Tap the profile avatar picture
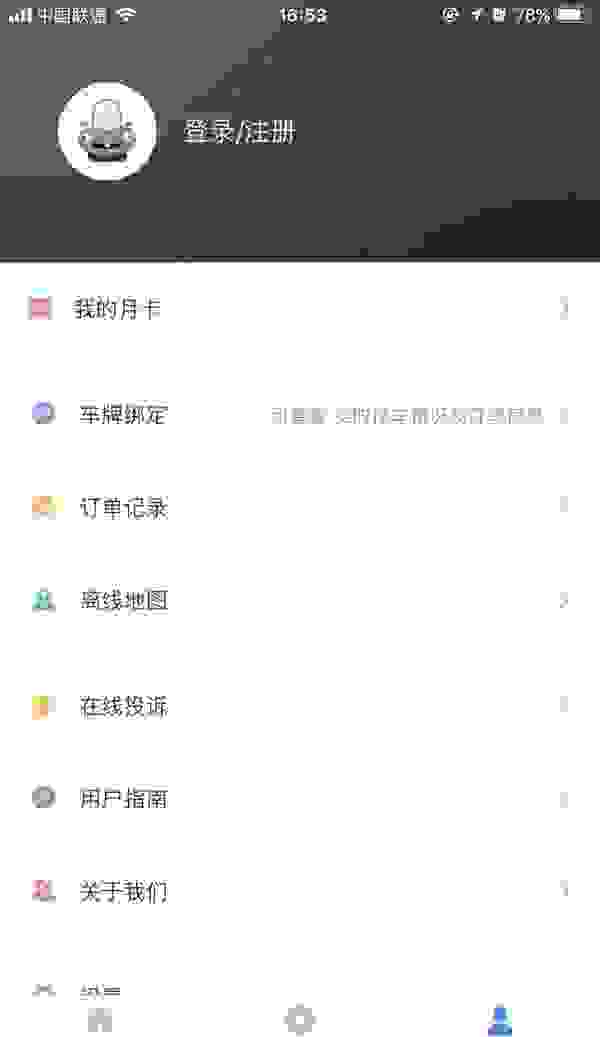The height and width of the screenshot is (1037, 600). click(107, 131)
